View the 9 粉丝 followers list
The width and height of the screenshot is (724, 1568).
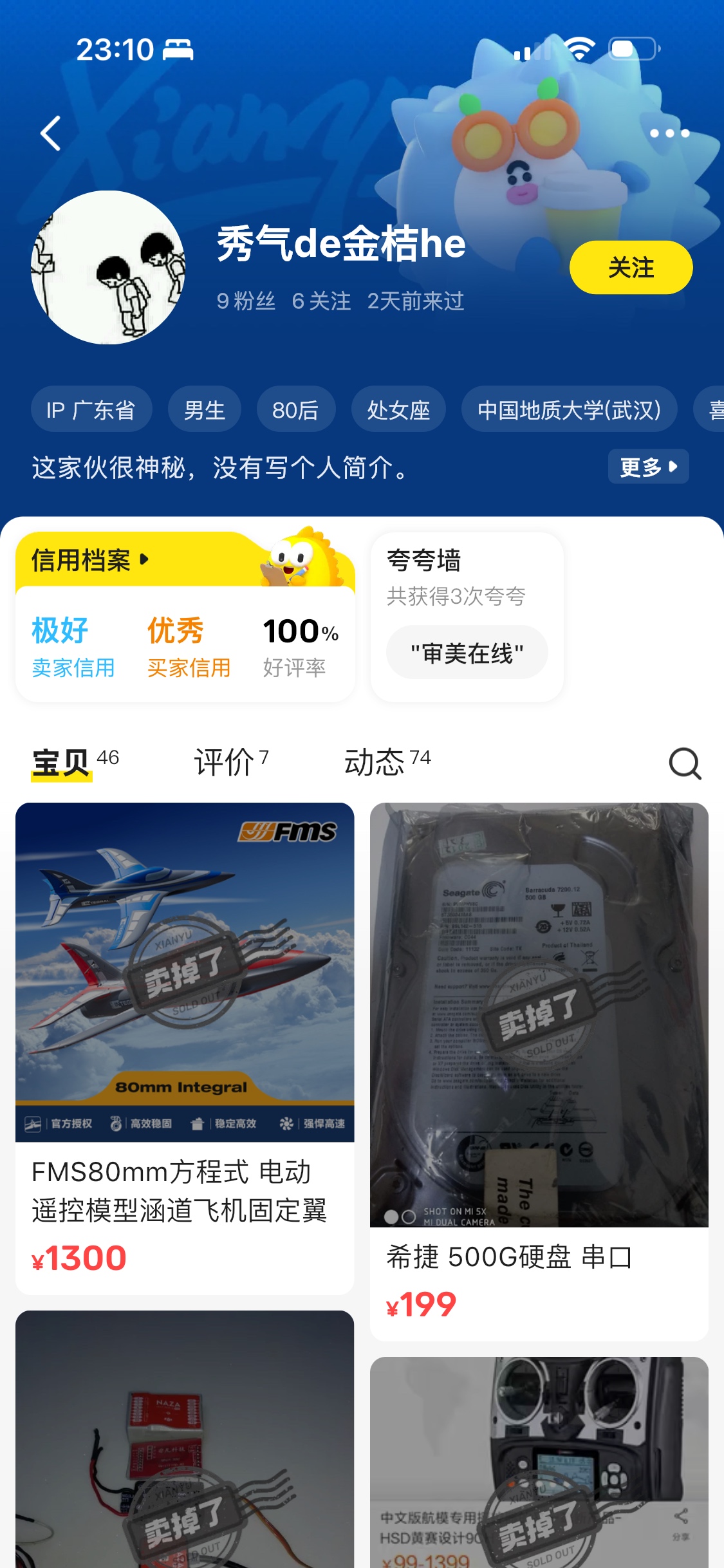coord(246,301)
